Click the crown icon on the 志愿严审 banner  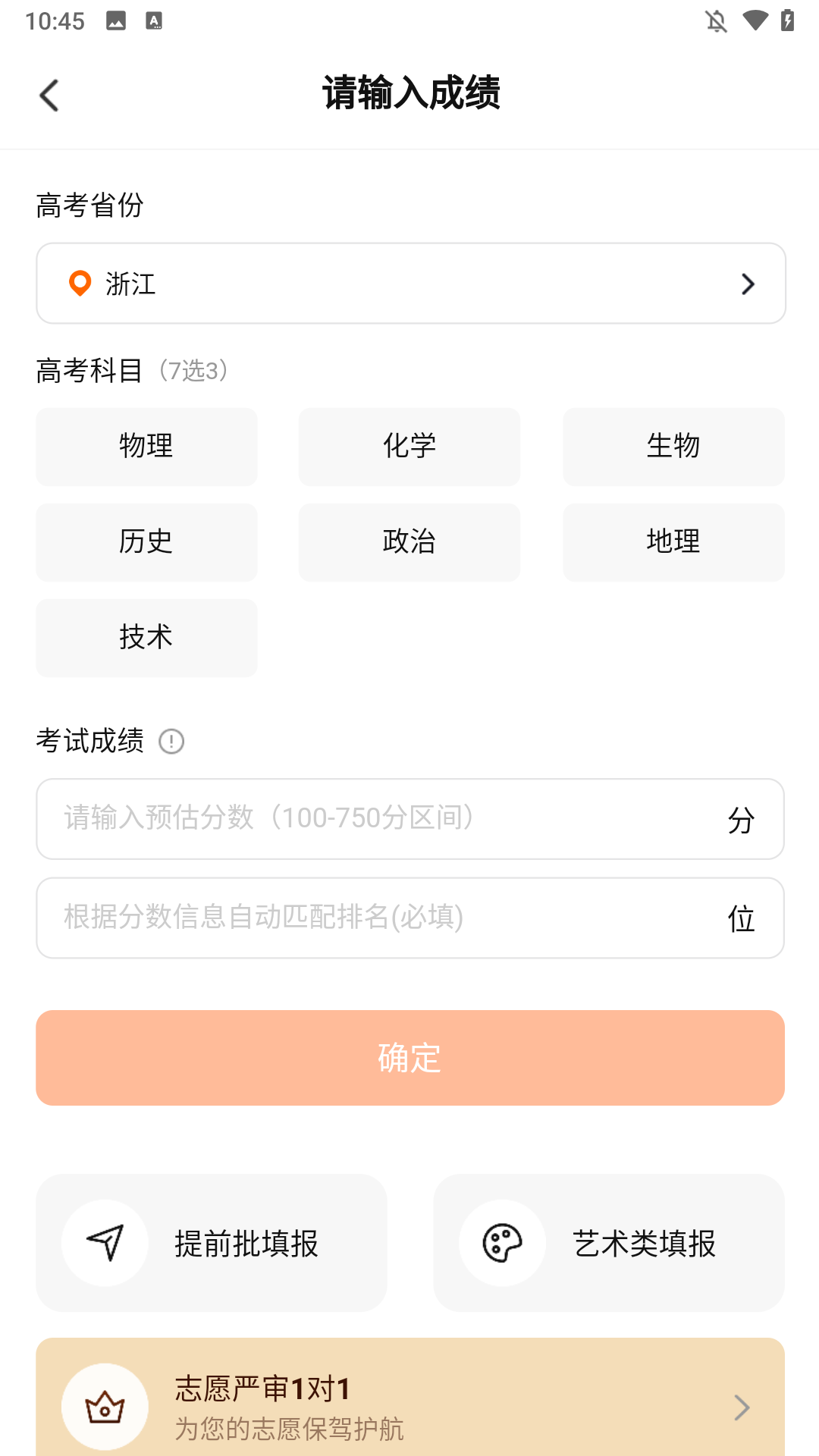105,1408
